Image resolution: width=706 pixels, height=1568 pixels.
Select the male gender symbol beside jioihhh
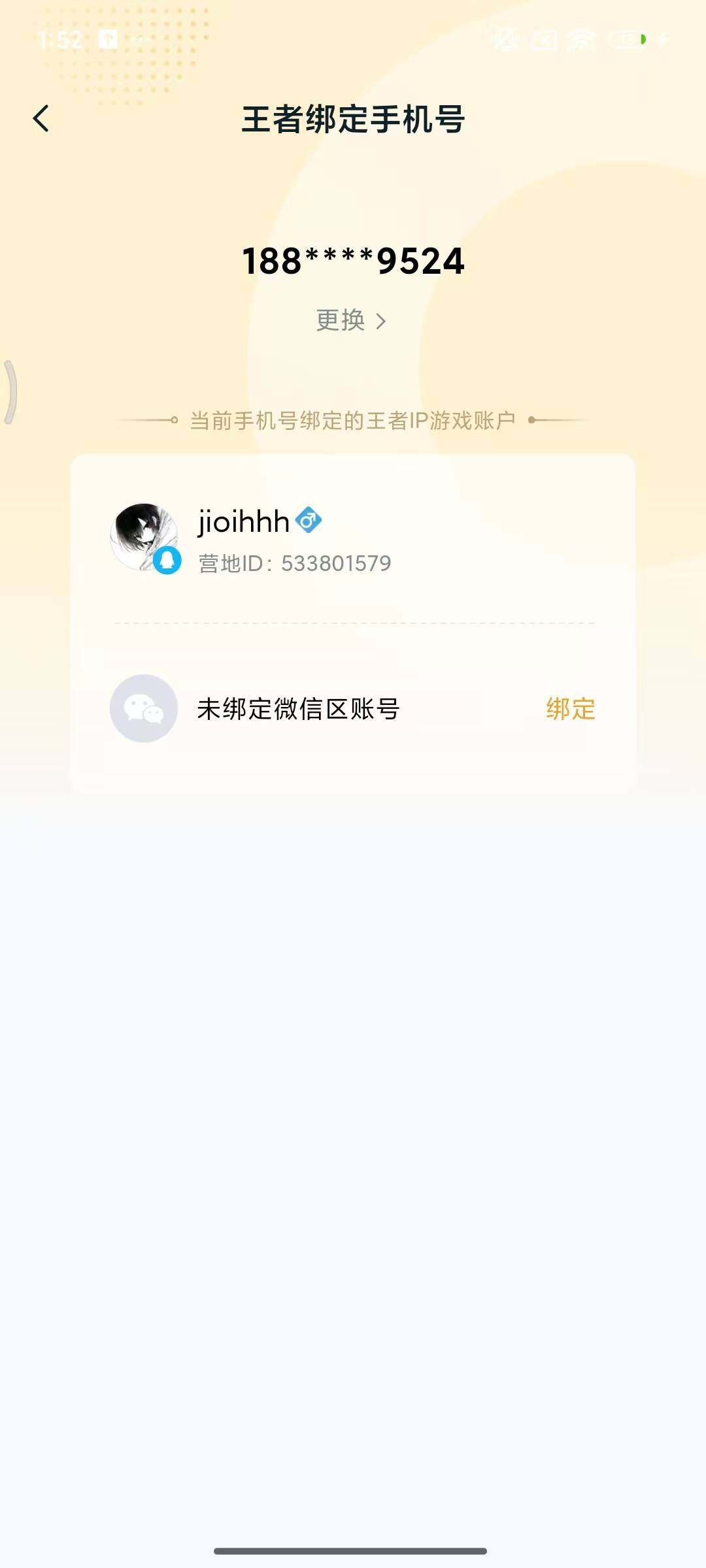pos(310,521)
